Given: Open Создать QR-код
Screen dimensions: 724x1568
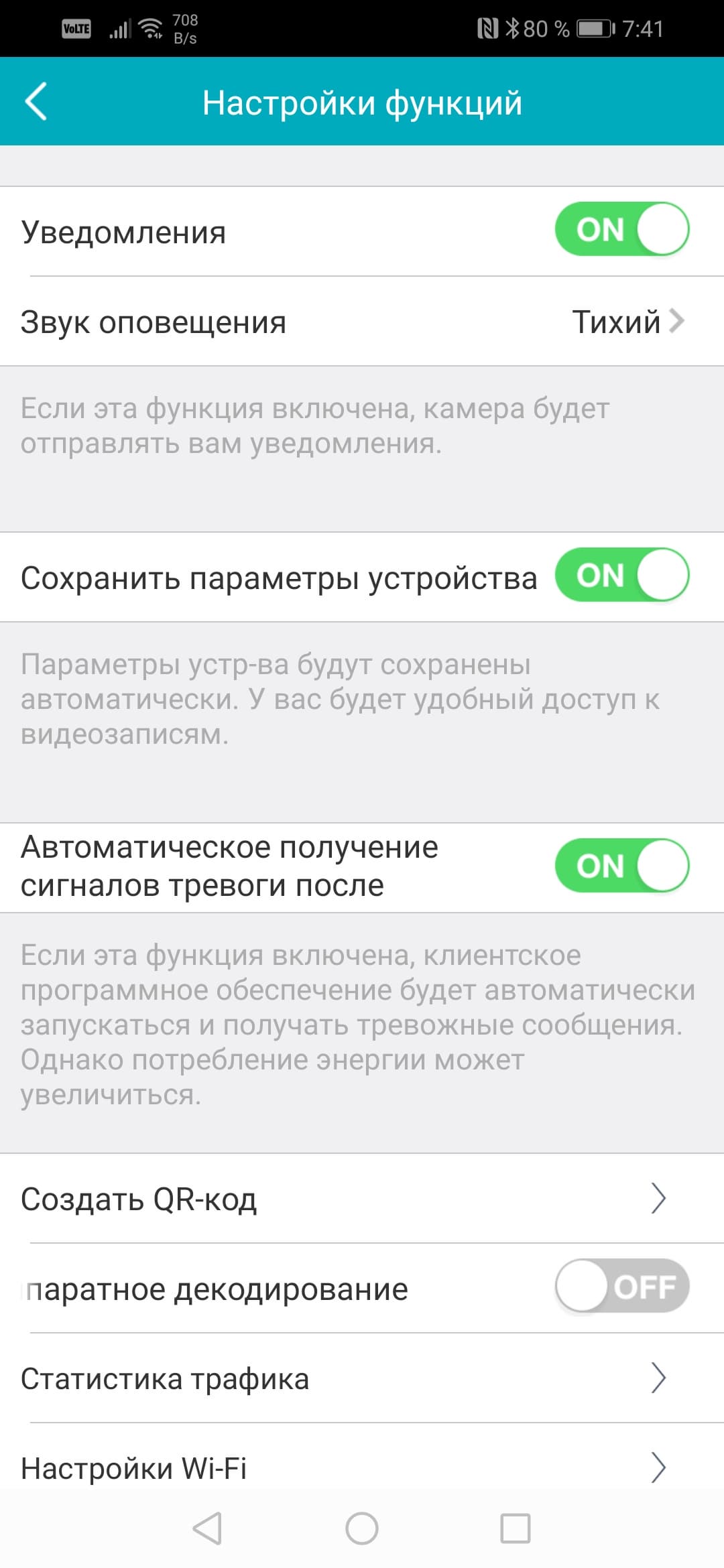Looking at the screenshot, I should coord(362,1199).
